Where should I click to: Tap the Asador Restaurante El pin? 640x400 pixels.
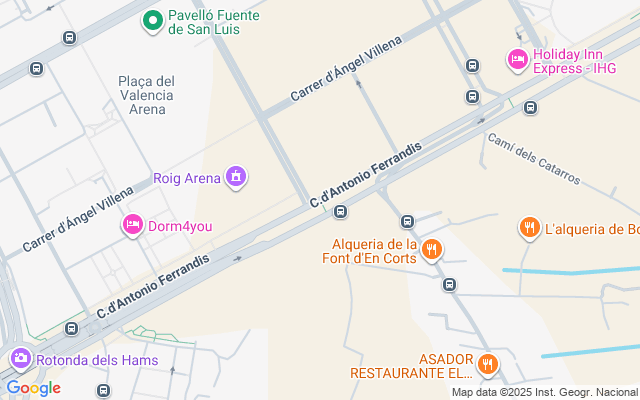pyautogui.click(x=487, y=365)
